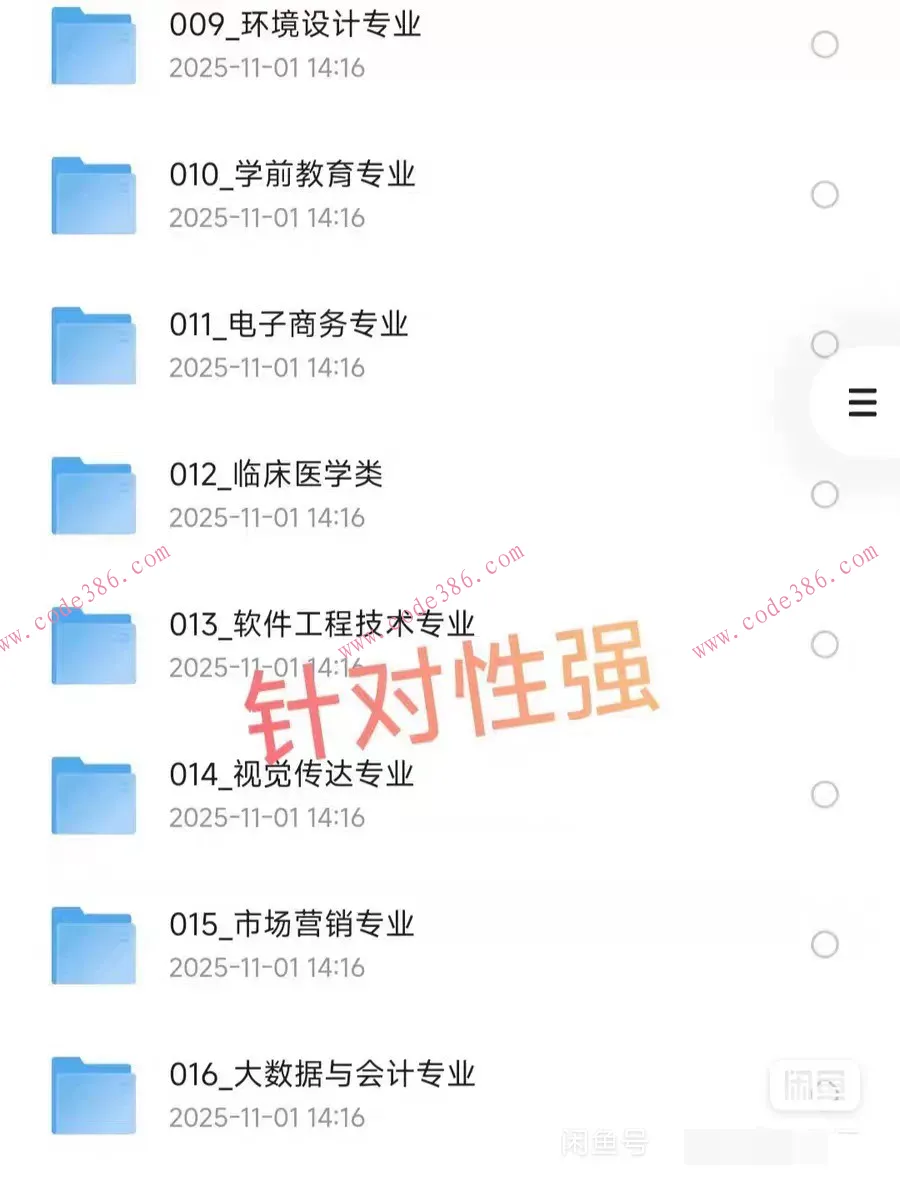The image size is (900, 1200).
Task: Open the 012_临床医学类 folder icon
Action: (x=93, y=494)
